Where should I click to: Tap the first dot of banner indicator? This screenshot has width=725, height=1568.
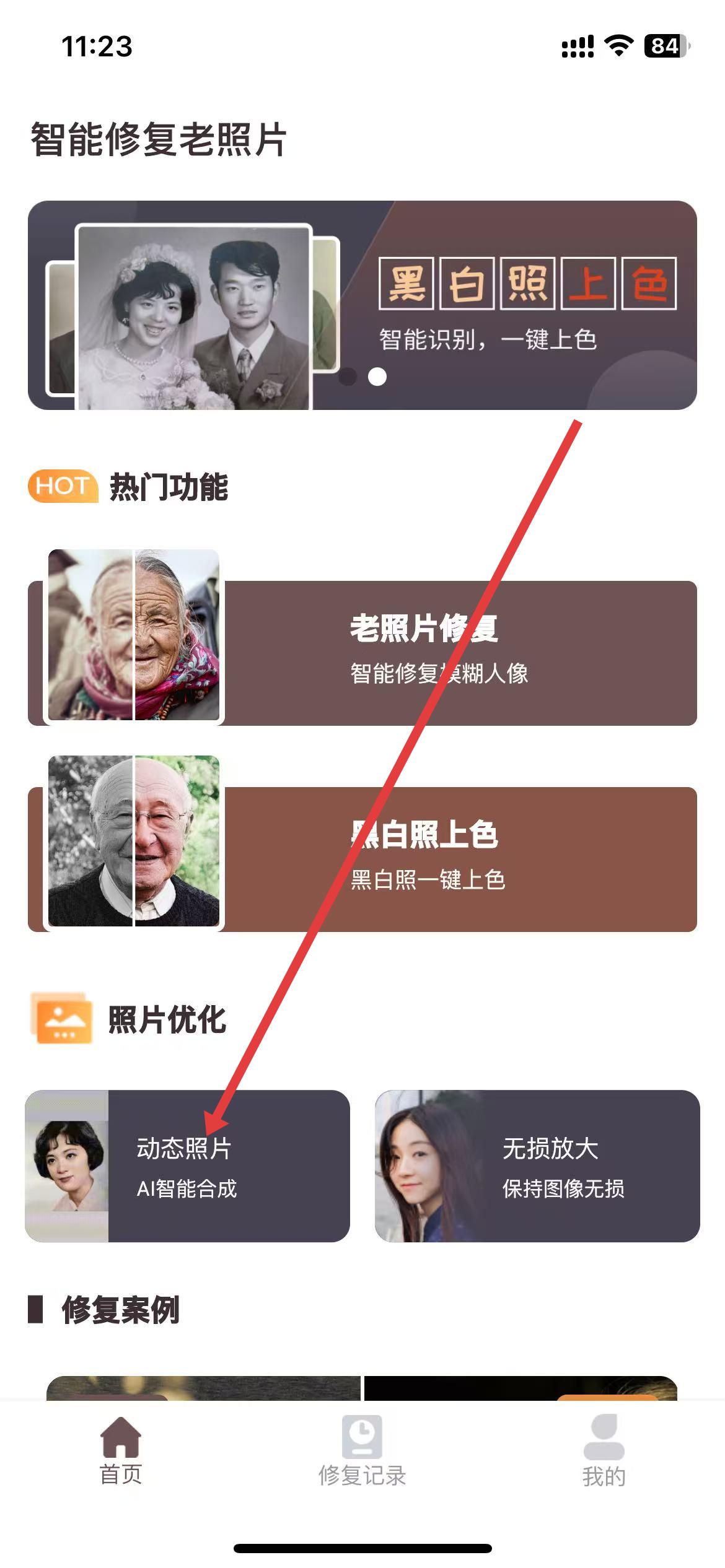[x=348, y=377]
